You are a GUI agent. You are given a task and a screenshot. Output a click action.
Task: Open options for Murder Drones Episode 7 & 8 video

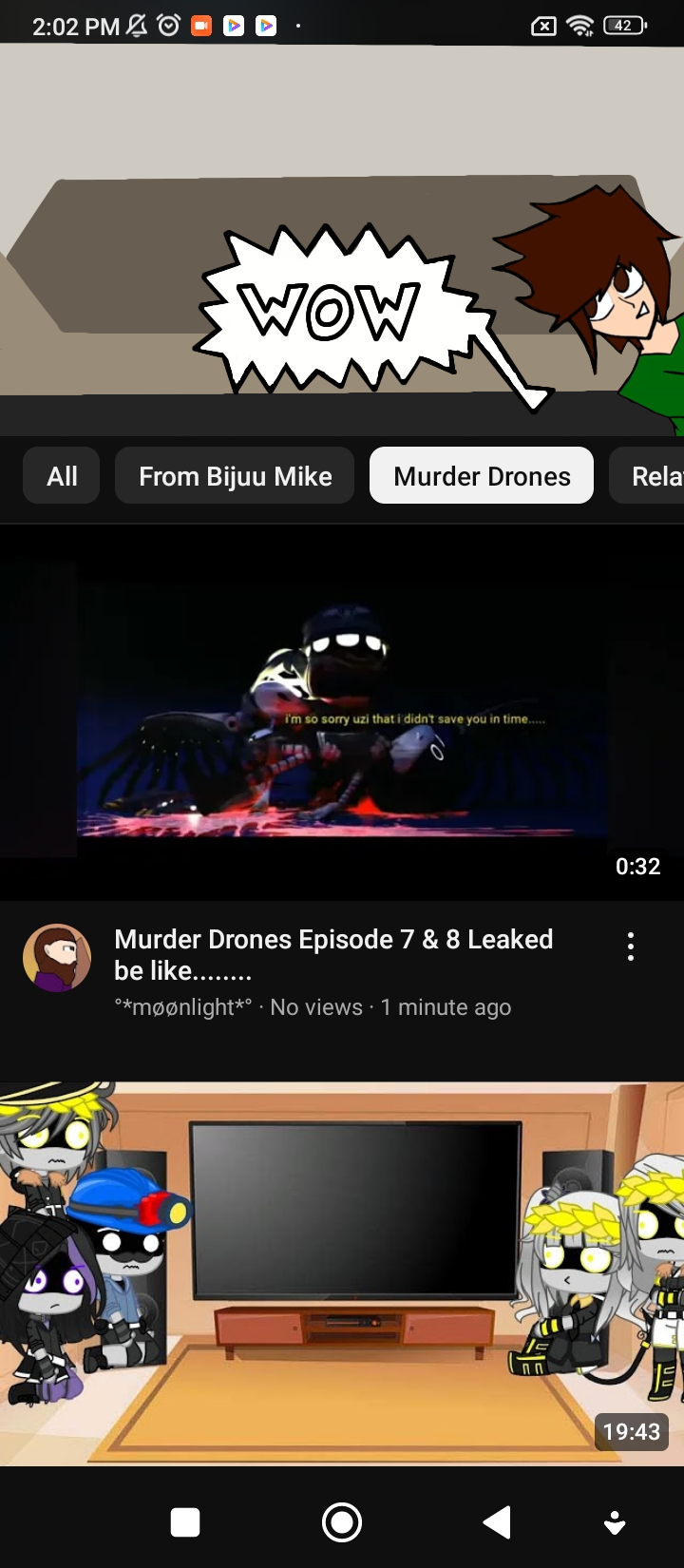[x=630, y=947]
